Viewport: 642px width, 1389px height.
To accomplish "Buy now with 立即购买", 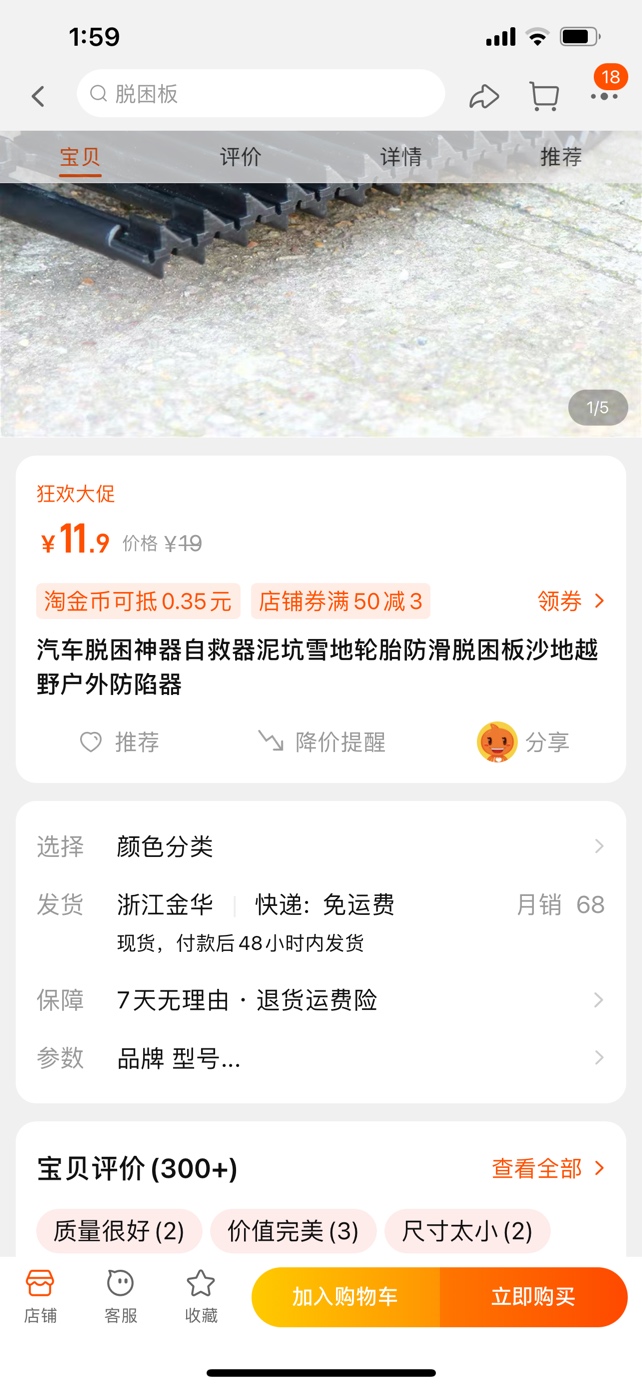I will pos(533,1297).
